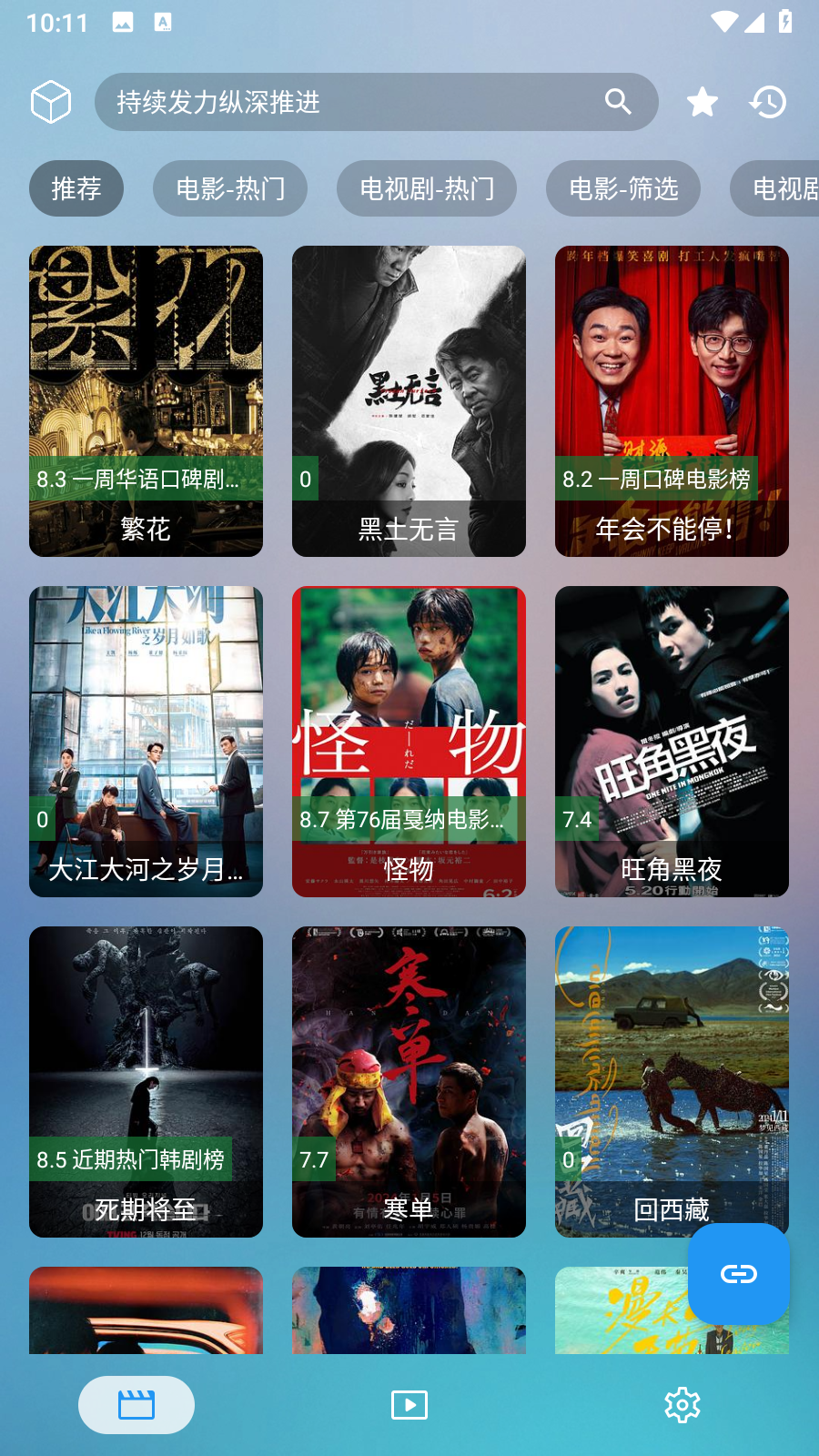Screen dimensions: 819x1456
Task: Tap the blue link floating button
Action: [x=738, y=1273]
